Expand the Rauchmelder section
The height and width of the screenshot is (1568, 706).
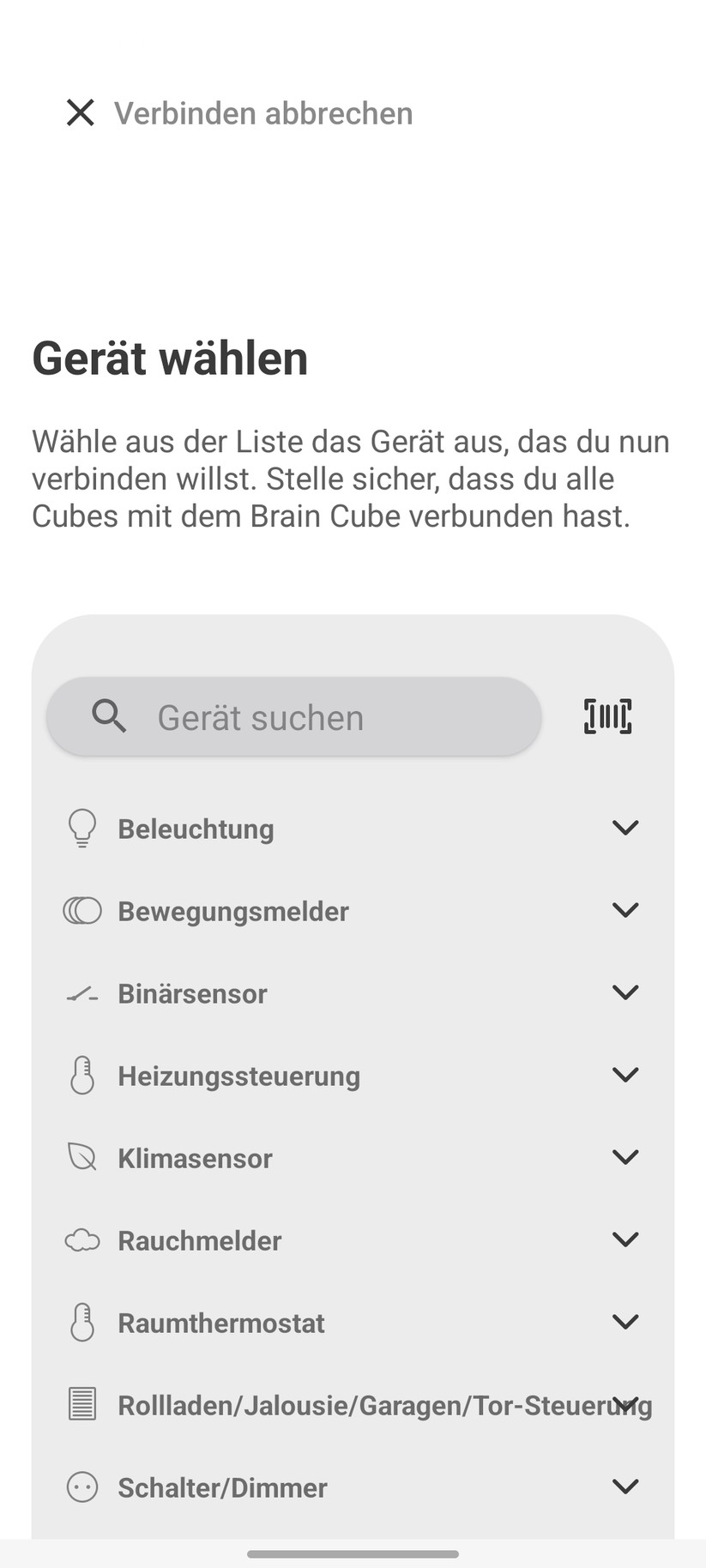(x=625, y=1239)
